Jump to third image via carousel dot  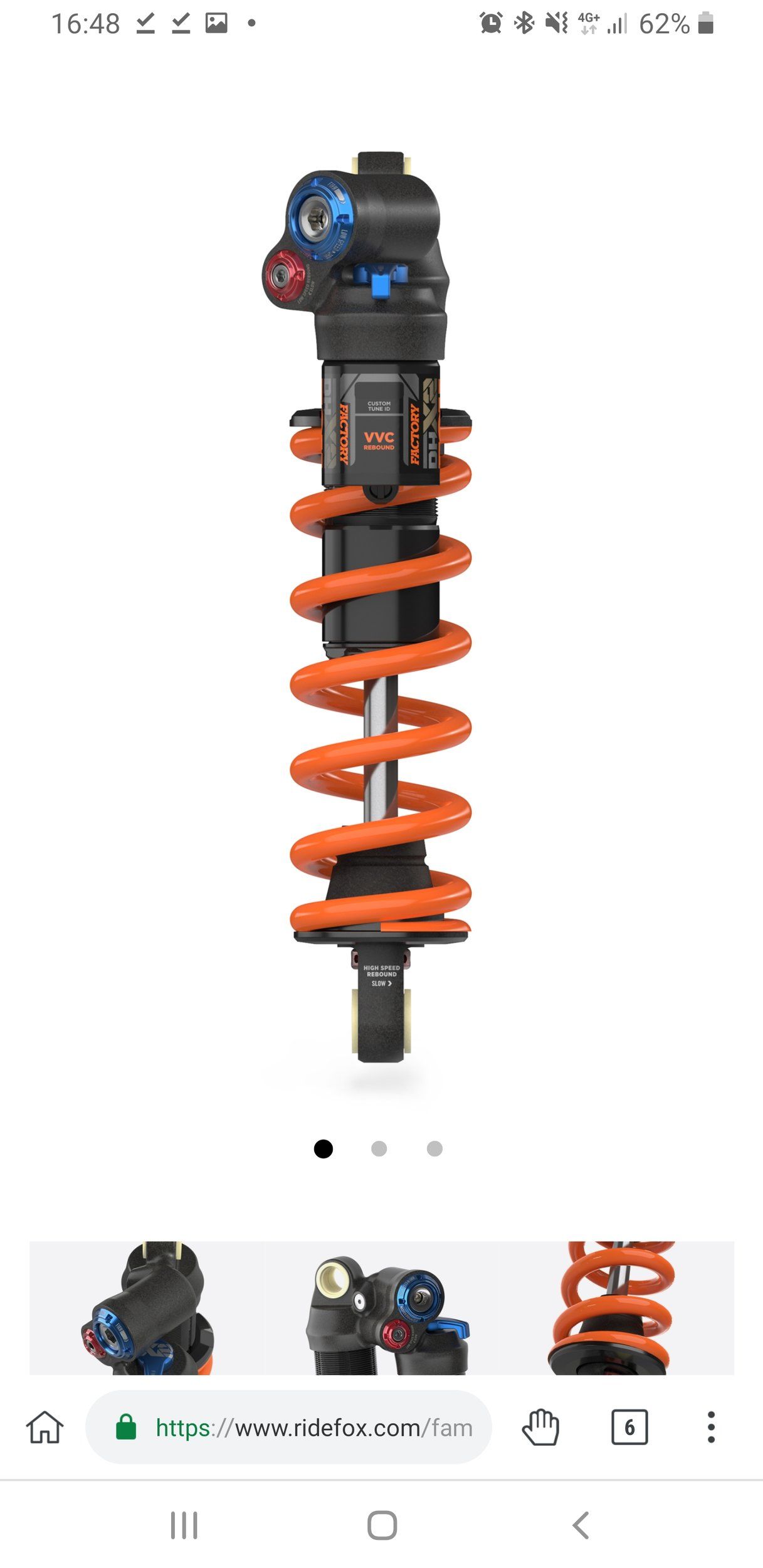[x=434, y=1148]
